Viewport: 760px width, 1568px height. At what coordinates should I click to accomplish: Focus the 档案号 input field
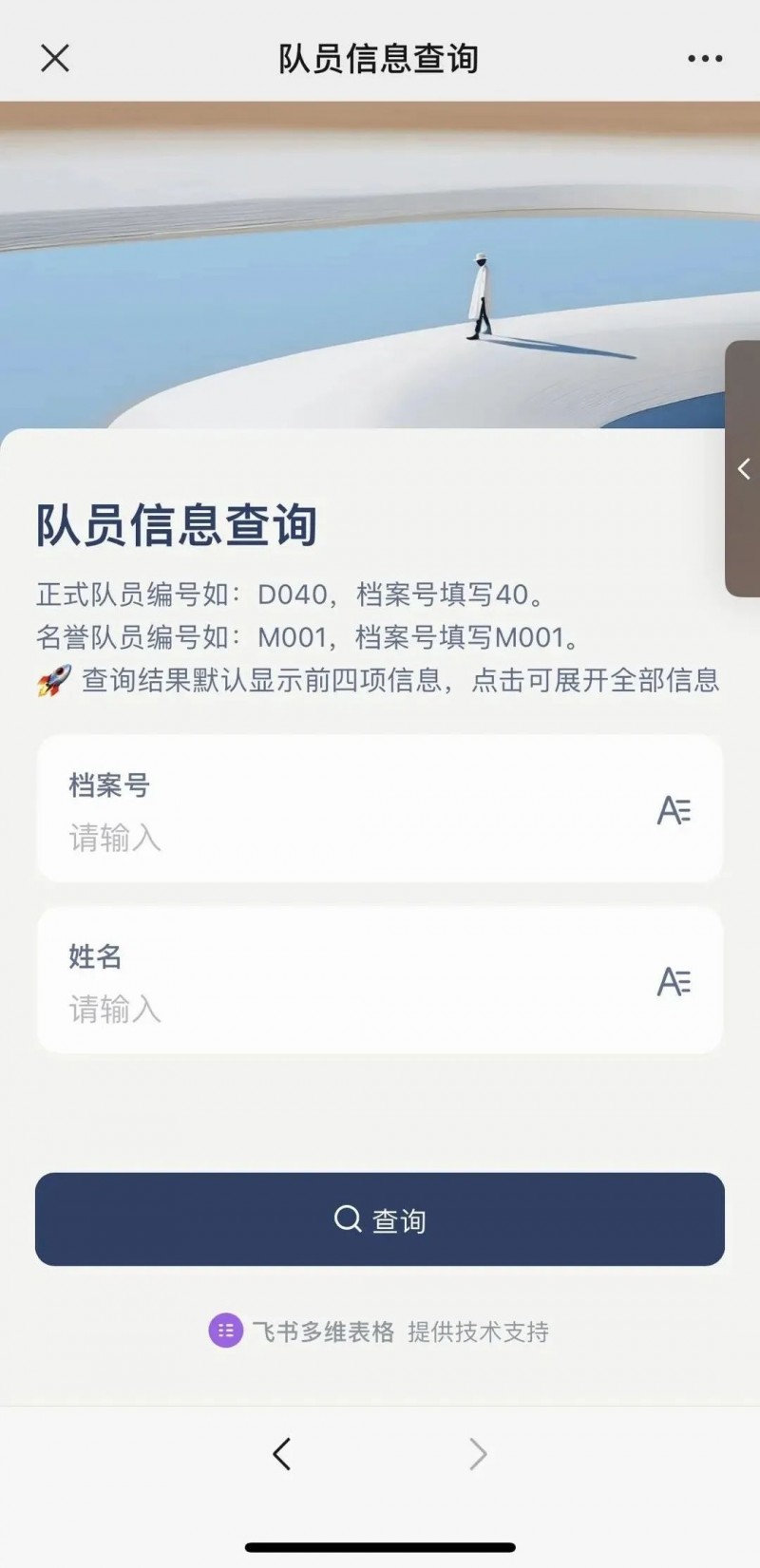pyautogui.click(x=351, y=837)
